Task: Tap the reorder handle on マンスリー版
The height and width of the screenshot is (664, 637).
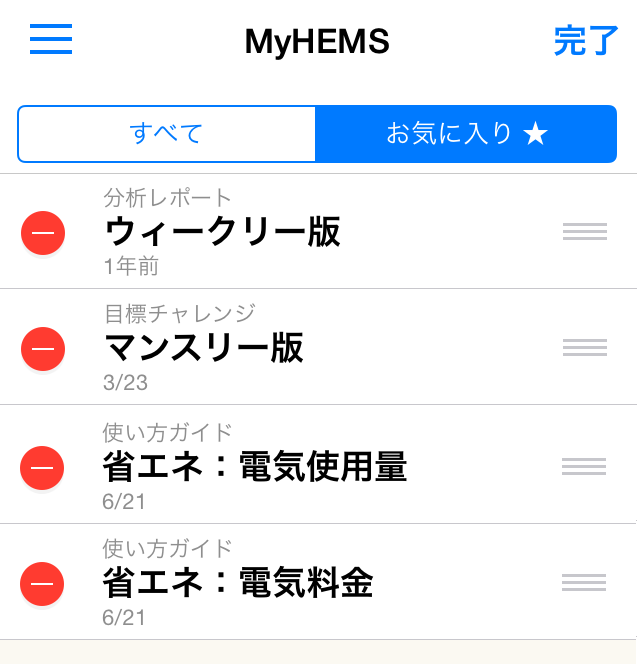Action: click(585, 348)
